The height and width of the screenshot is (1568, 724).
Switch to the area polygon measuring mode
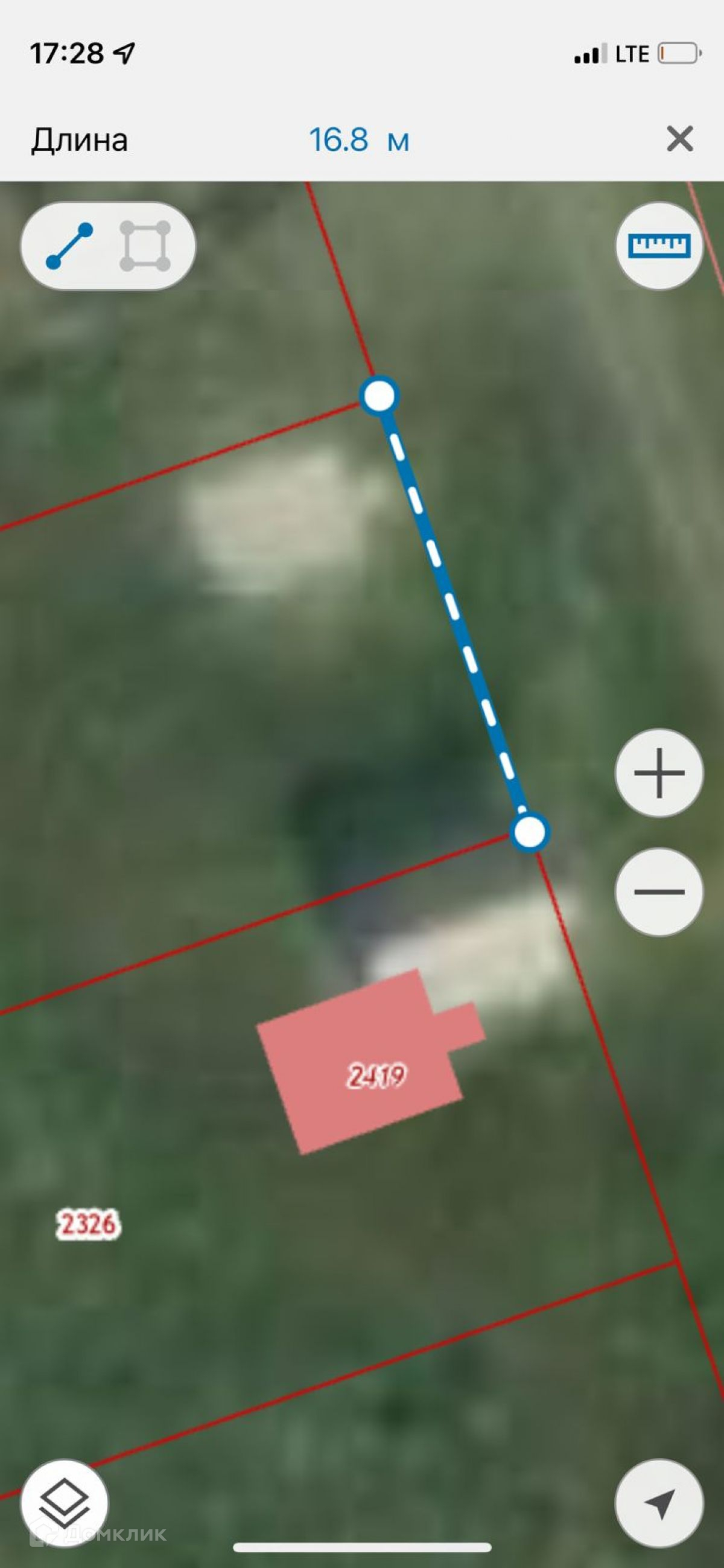coord(145,246)
